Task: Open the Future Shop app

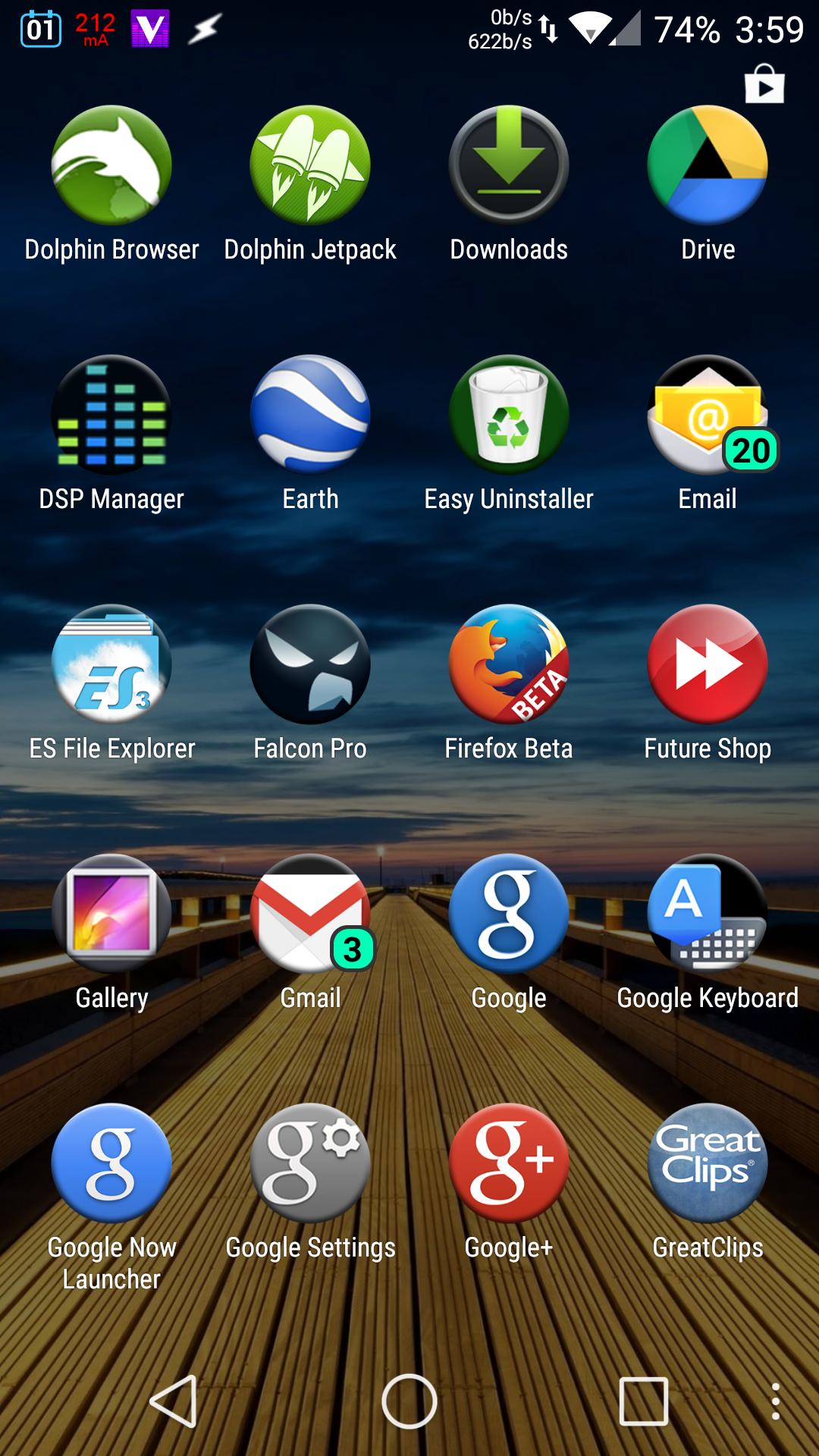Action: click(x=707, y=664)
